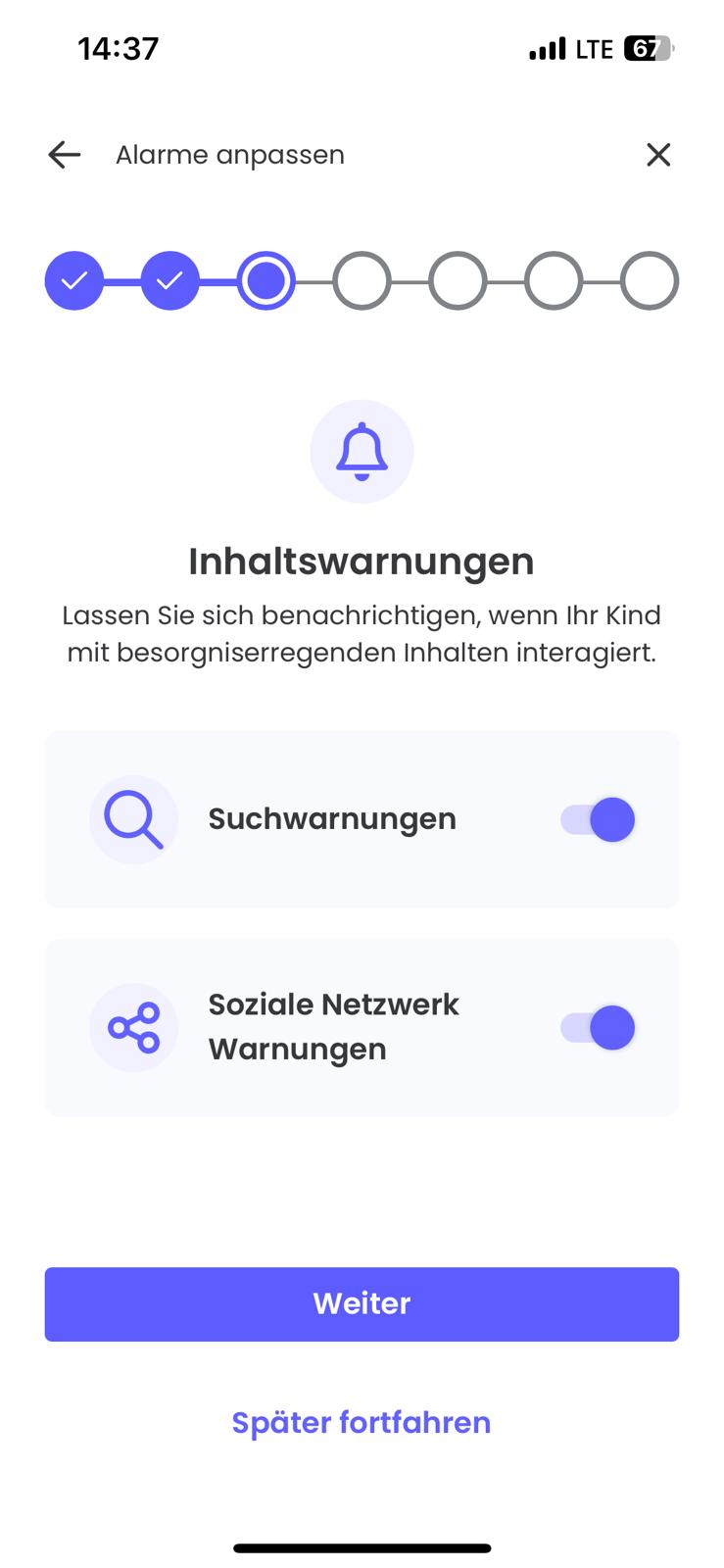Select the second completed checkmark step
Screen dimensions: 724x1568
[x=170, y=279]
